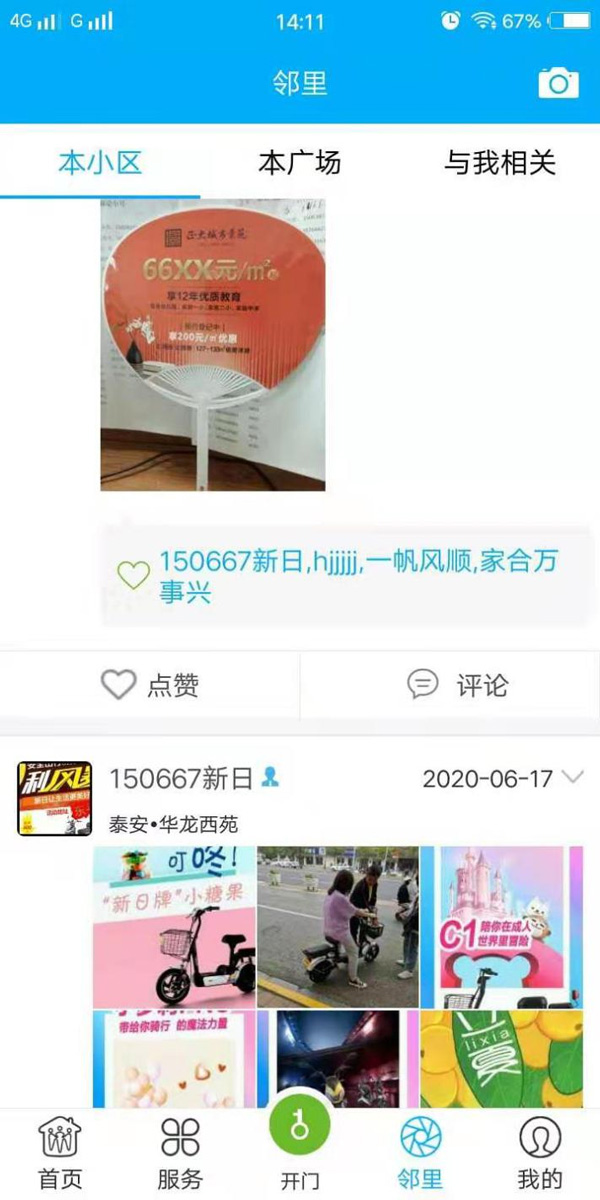Image resolution: width=600 pixels, height=1200 pixels.
Task: Open the lixia yellow image tile
Action: pyautogui.click(x=501, y=1058)
